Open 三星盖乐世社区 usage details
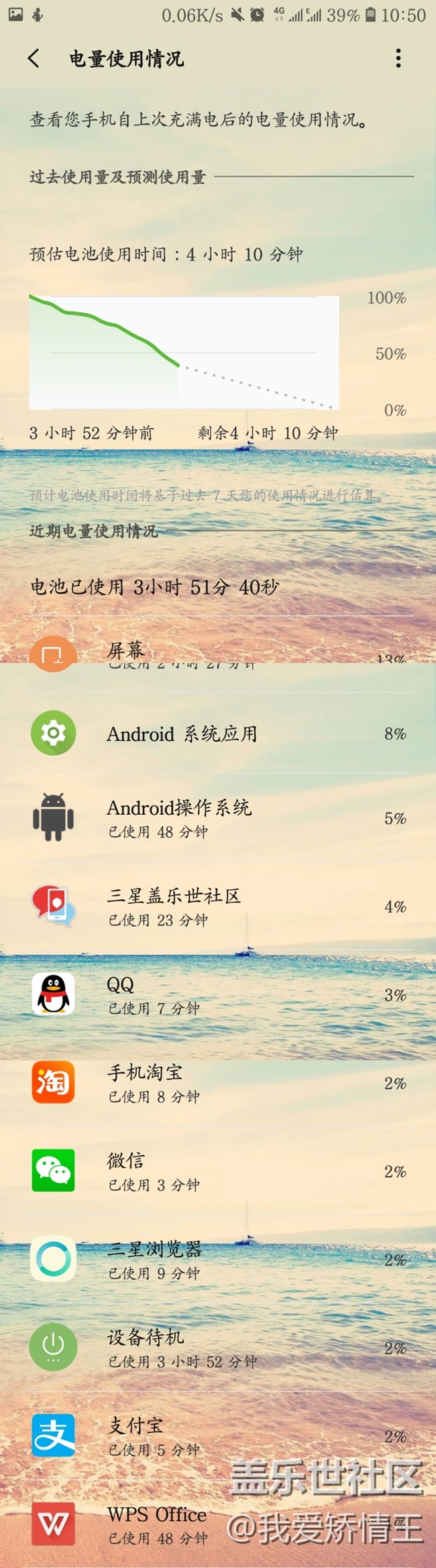 point(218,907)
